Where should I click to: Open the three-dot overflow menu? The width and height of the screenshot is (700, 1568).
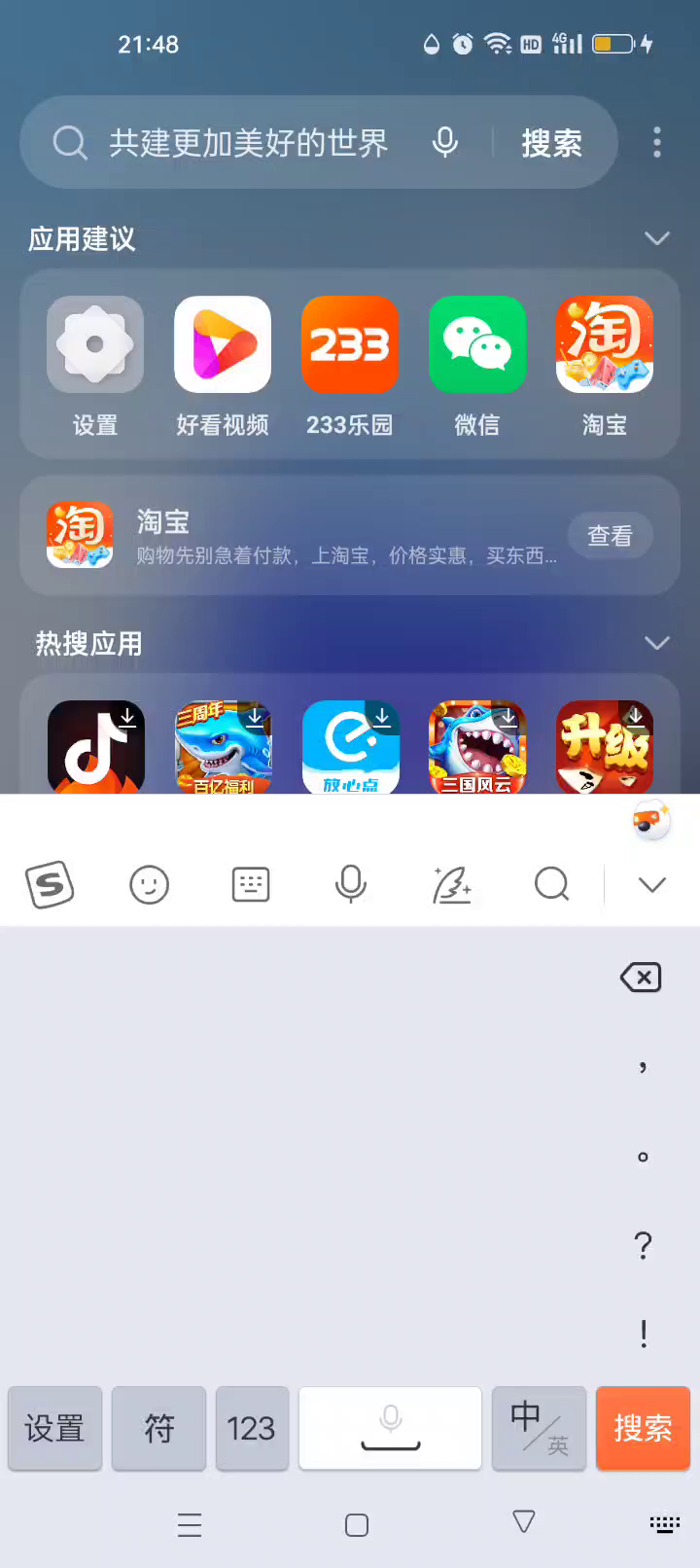coord(657,143)
